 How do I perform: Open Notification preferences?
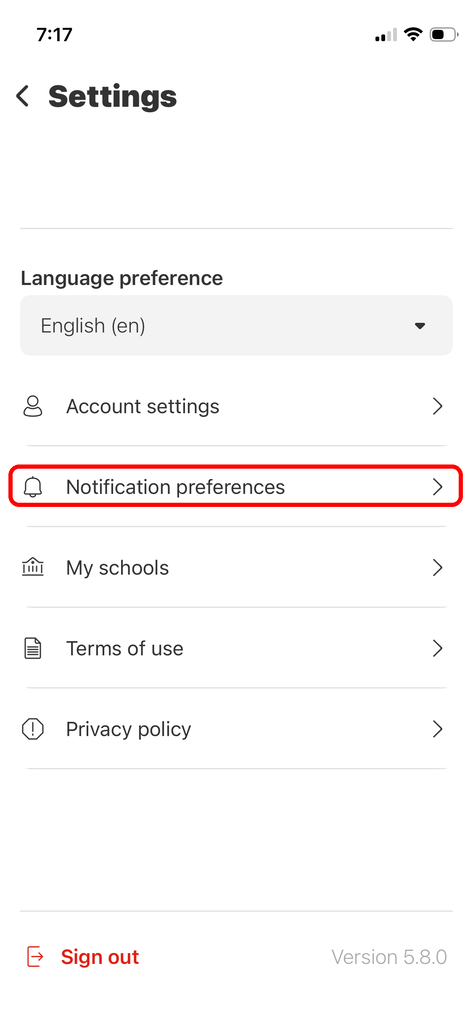(x=236, y=487)
